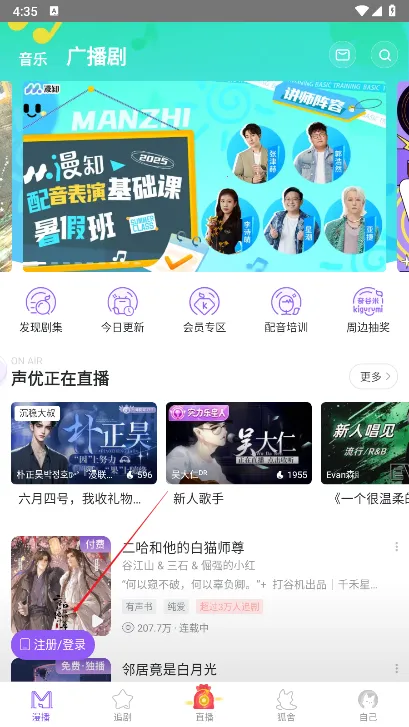Switch to the 追剧 tab
Screen dimensions: 409x727
[122, 705]
